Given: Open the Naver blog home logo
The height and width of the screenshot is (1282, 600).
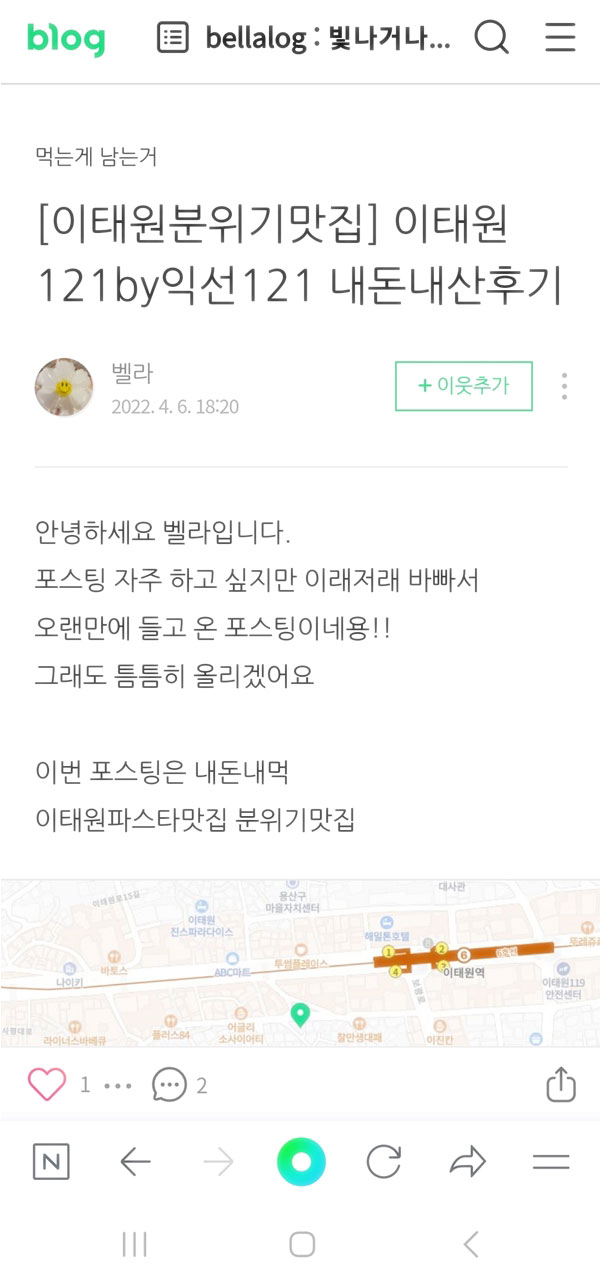Looking at the screenshot, I should (x=66, y=39).
